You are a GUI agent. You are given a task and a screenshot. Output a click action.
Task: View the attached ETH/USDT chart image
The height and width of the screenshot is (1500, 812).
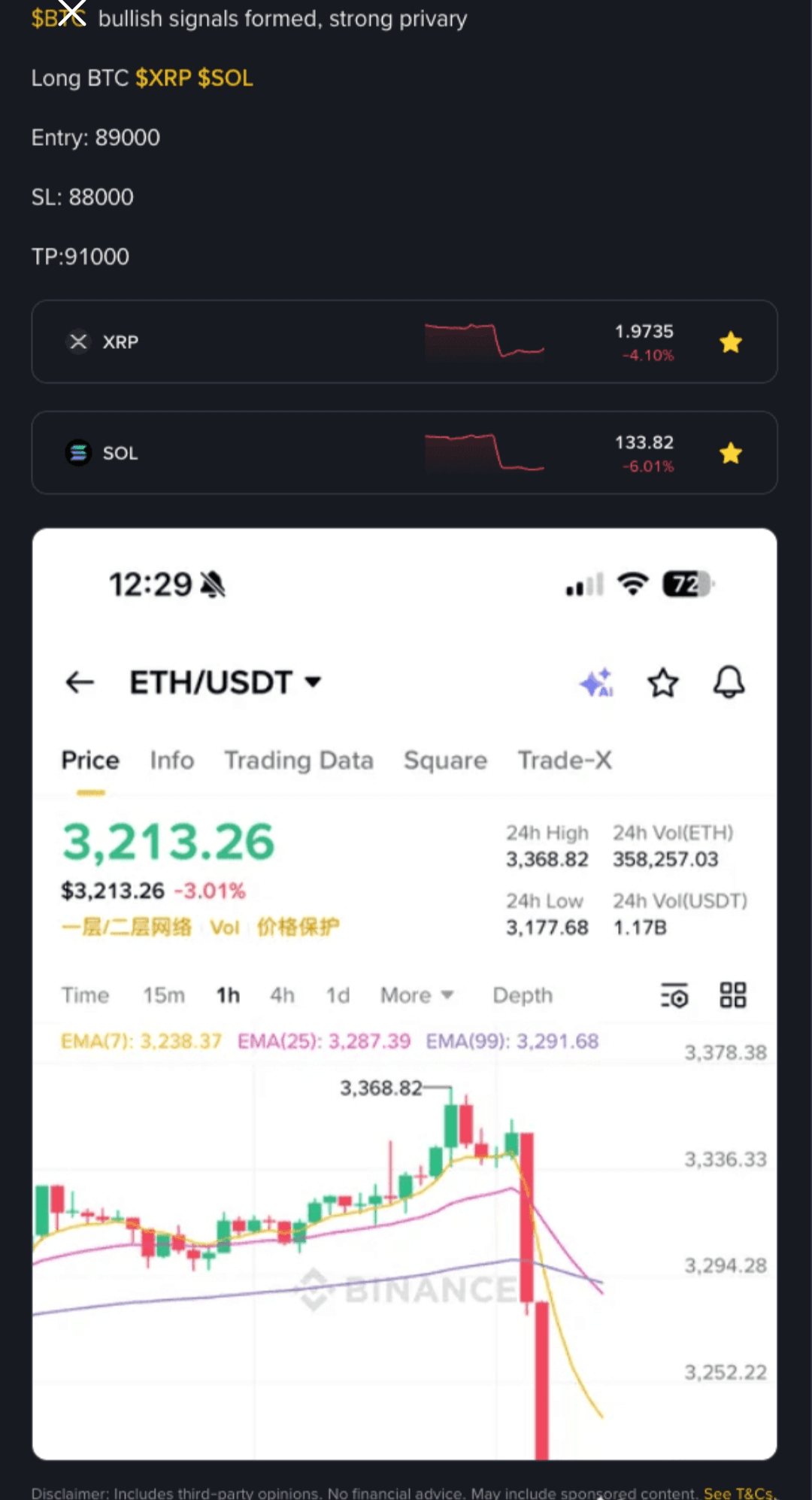[404, 993]
